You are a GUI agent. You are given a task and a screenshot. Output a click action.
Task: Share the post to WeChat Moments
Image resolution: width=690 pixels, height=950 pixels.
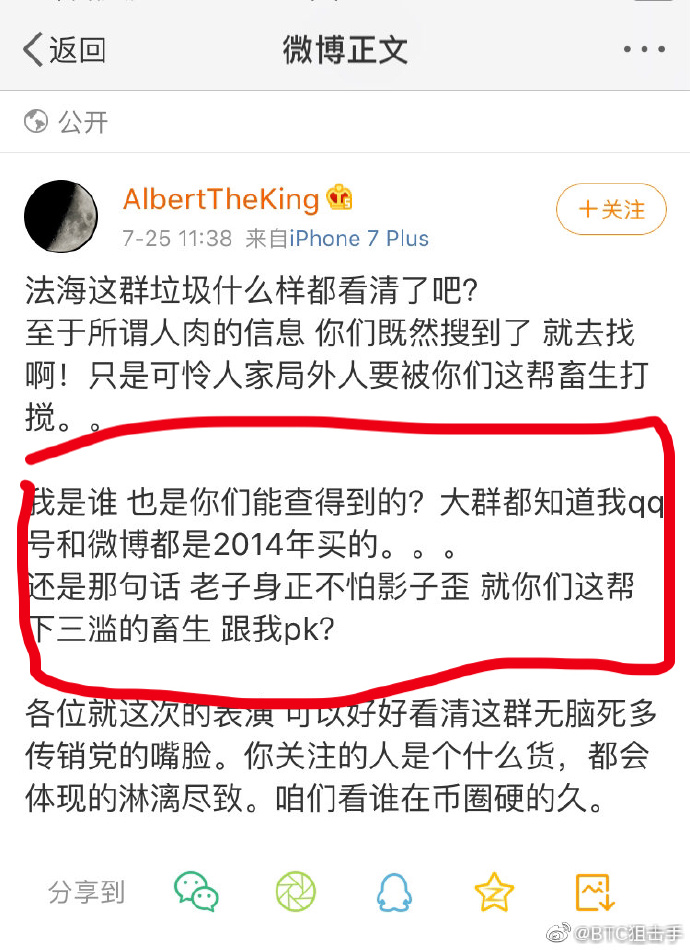click(296, 892)
